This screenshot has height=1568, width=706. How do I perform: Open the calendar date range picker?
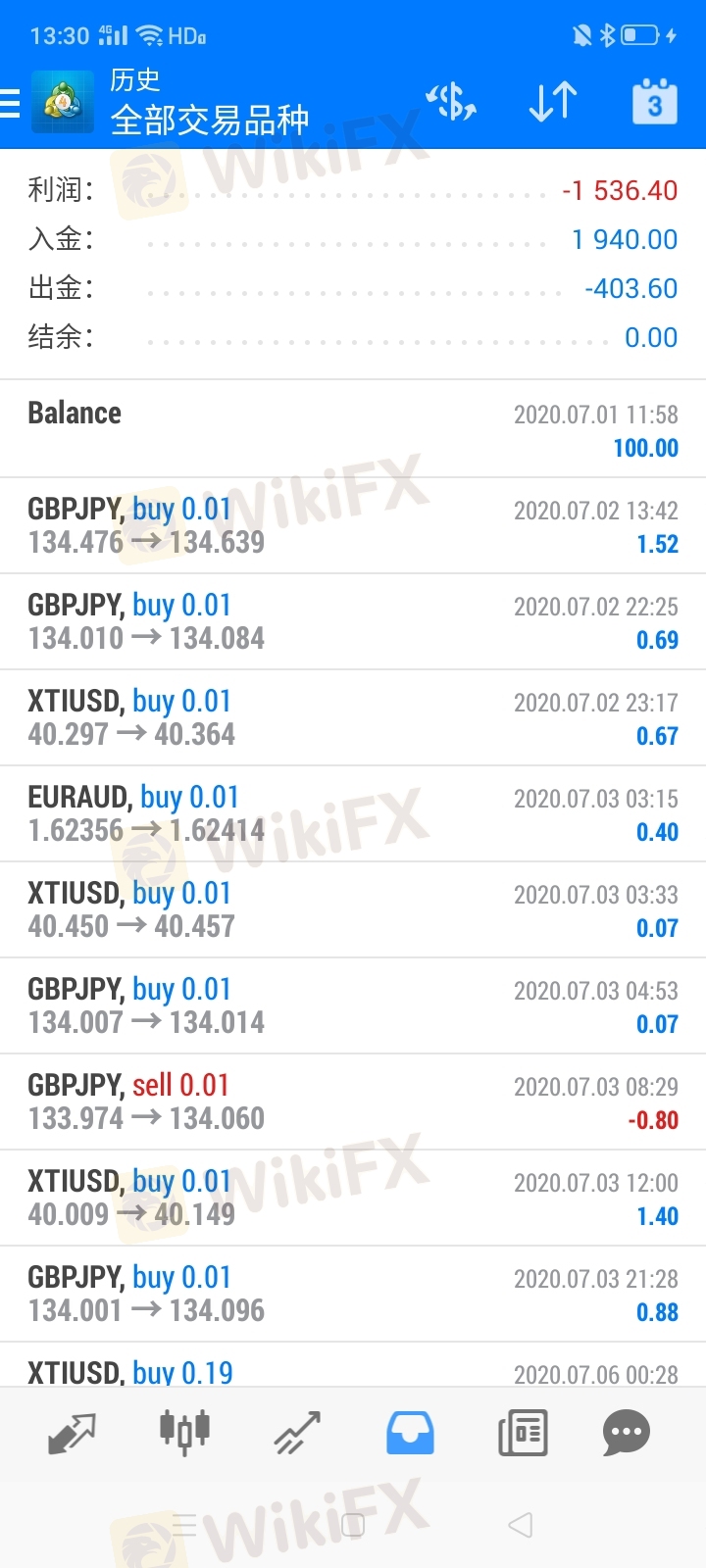click(654, 102)
